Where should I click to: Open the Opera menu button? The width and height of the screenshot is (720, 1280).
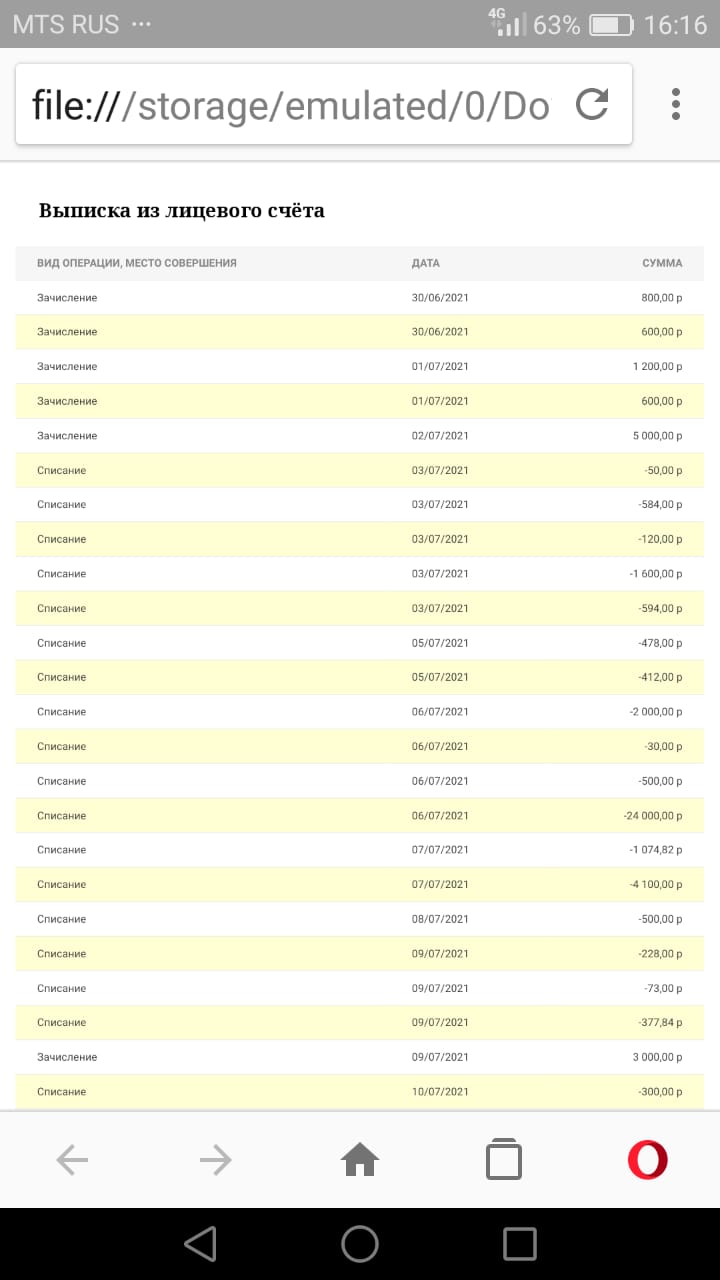[648, 1160]
